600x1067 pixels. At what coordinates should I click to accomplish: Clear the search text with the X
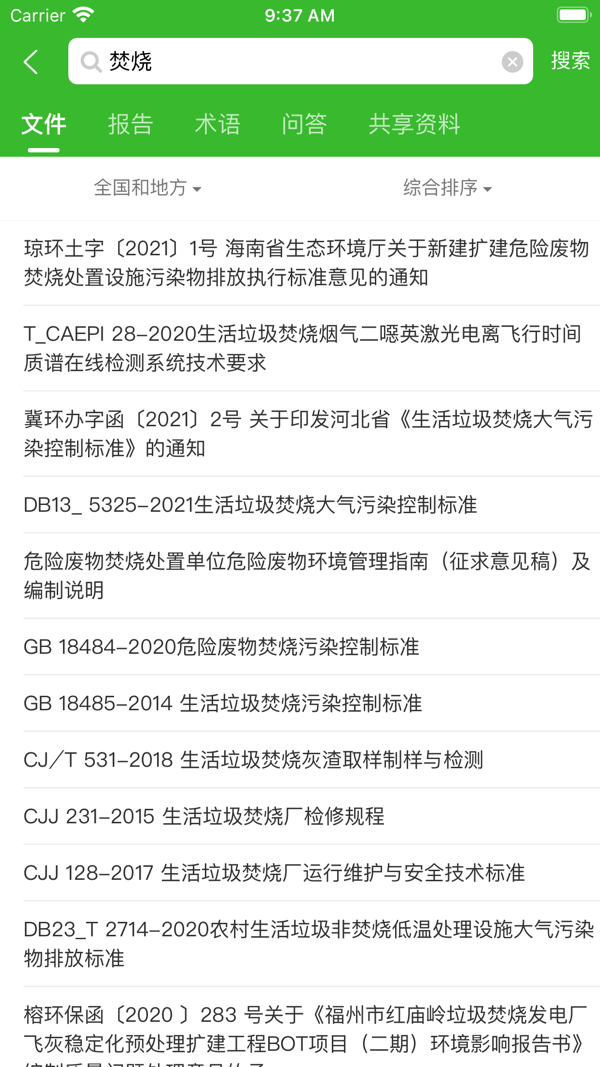click(x=512, y=62)
